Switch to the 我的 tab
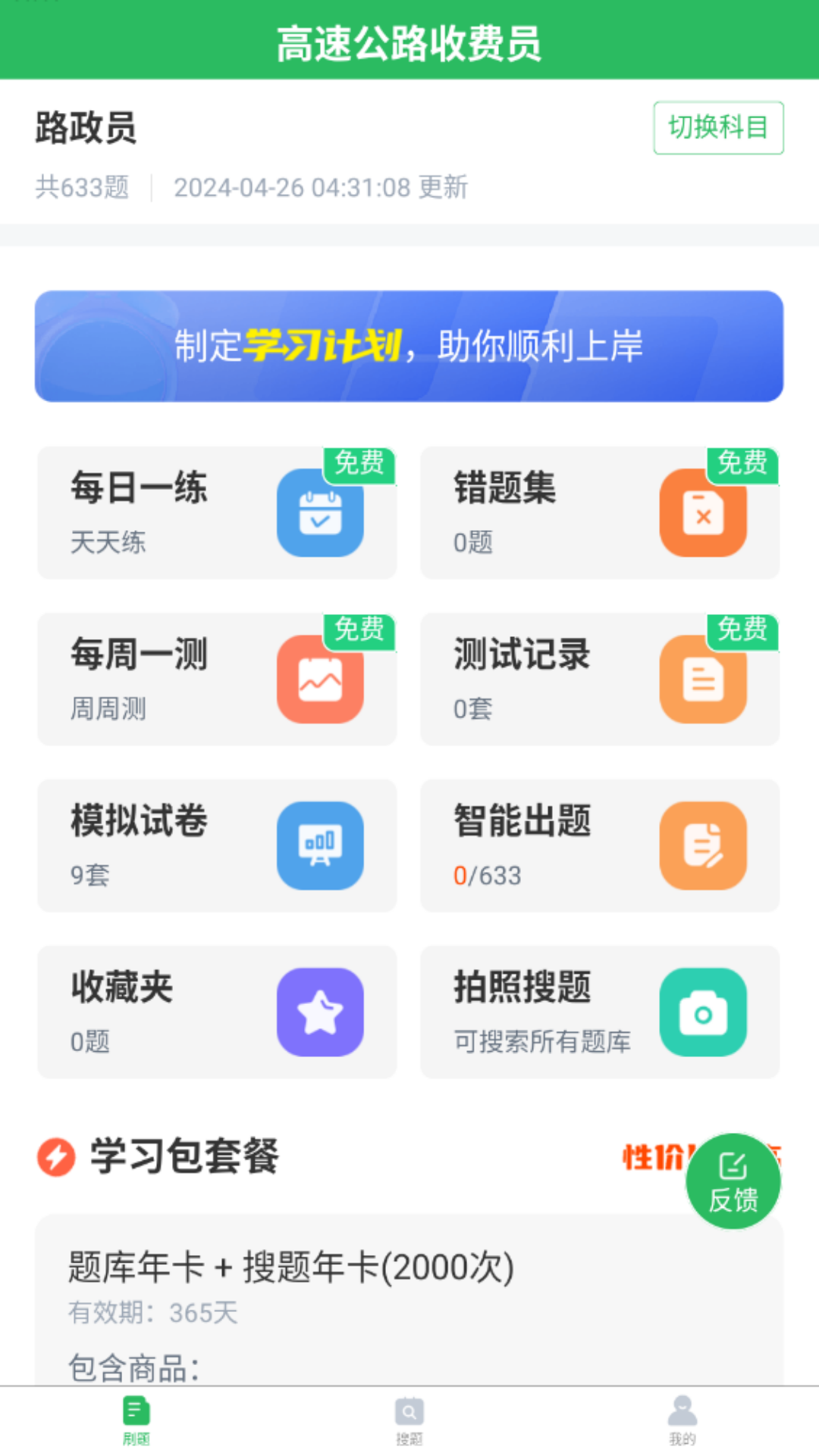Screen dimensions: 819x1456 (x=682, y=1420)
